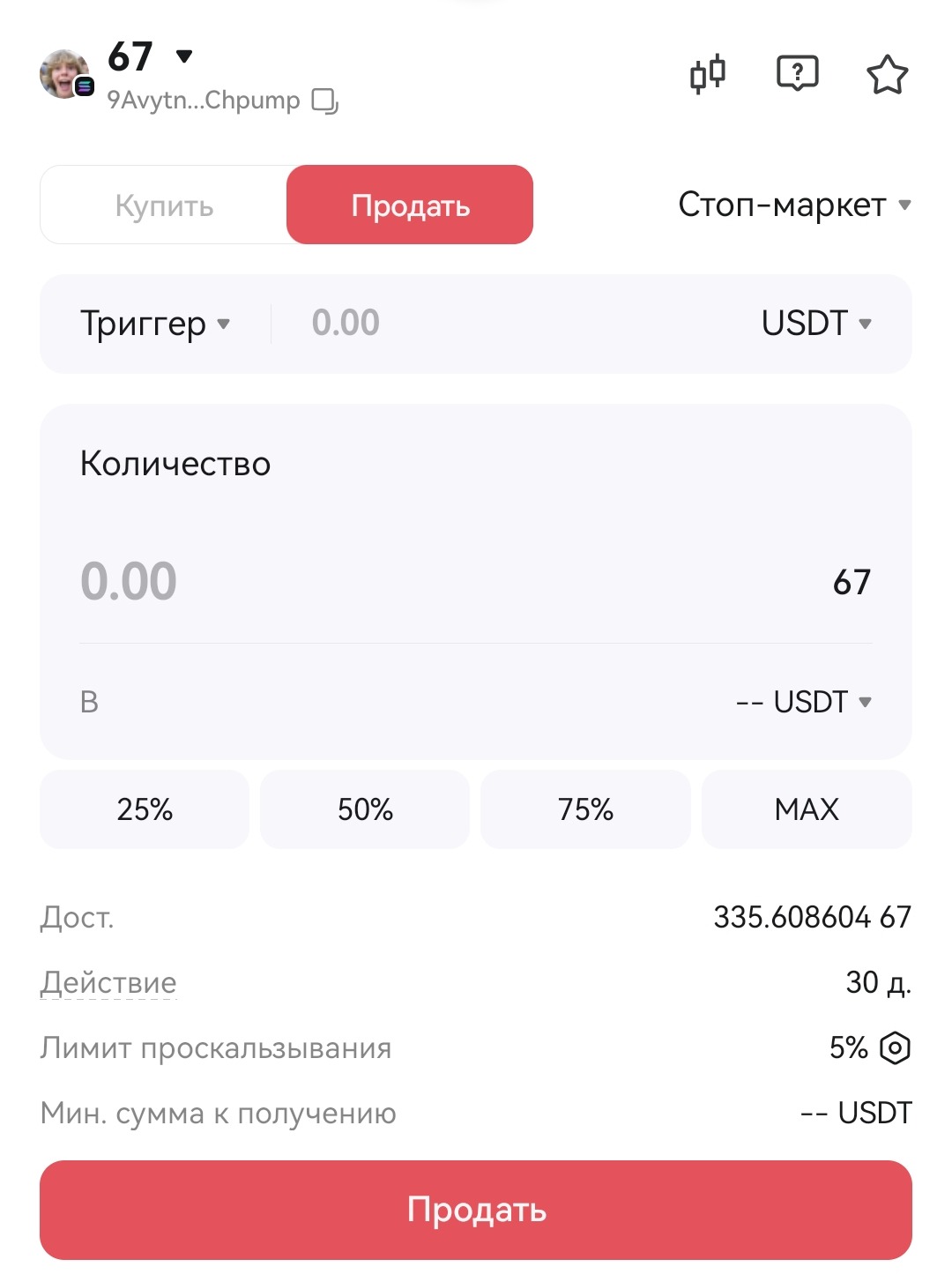952x1282 pixels.
Task: Enter the trigger price field
Action: 511,324
